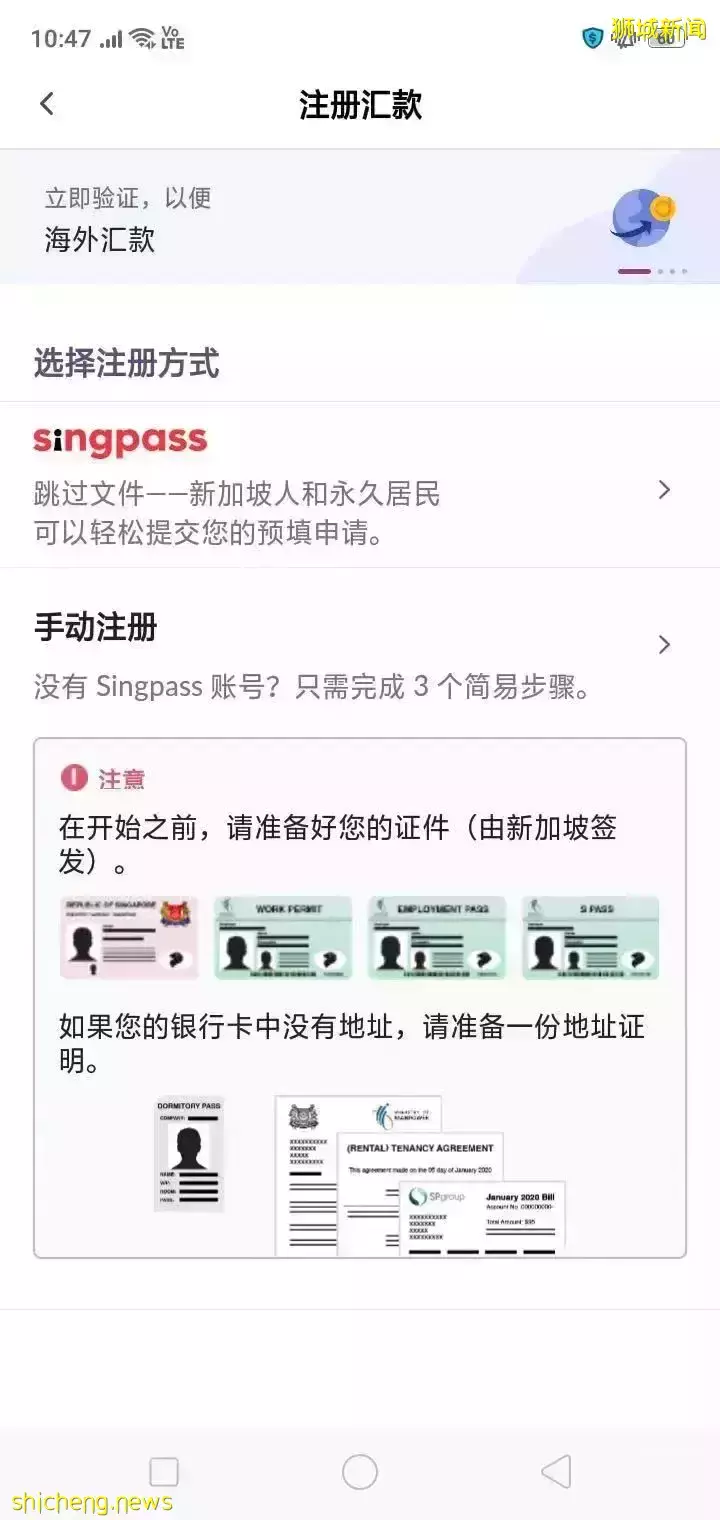Tap the globe remittance illustration

point(640,219)
